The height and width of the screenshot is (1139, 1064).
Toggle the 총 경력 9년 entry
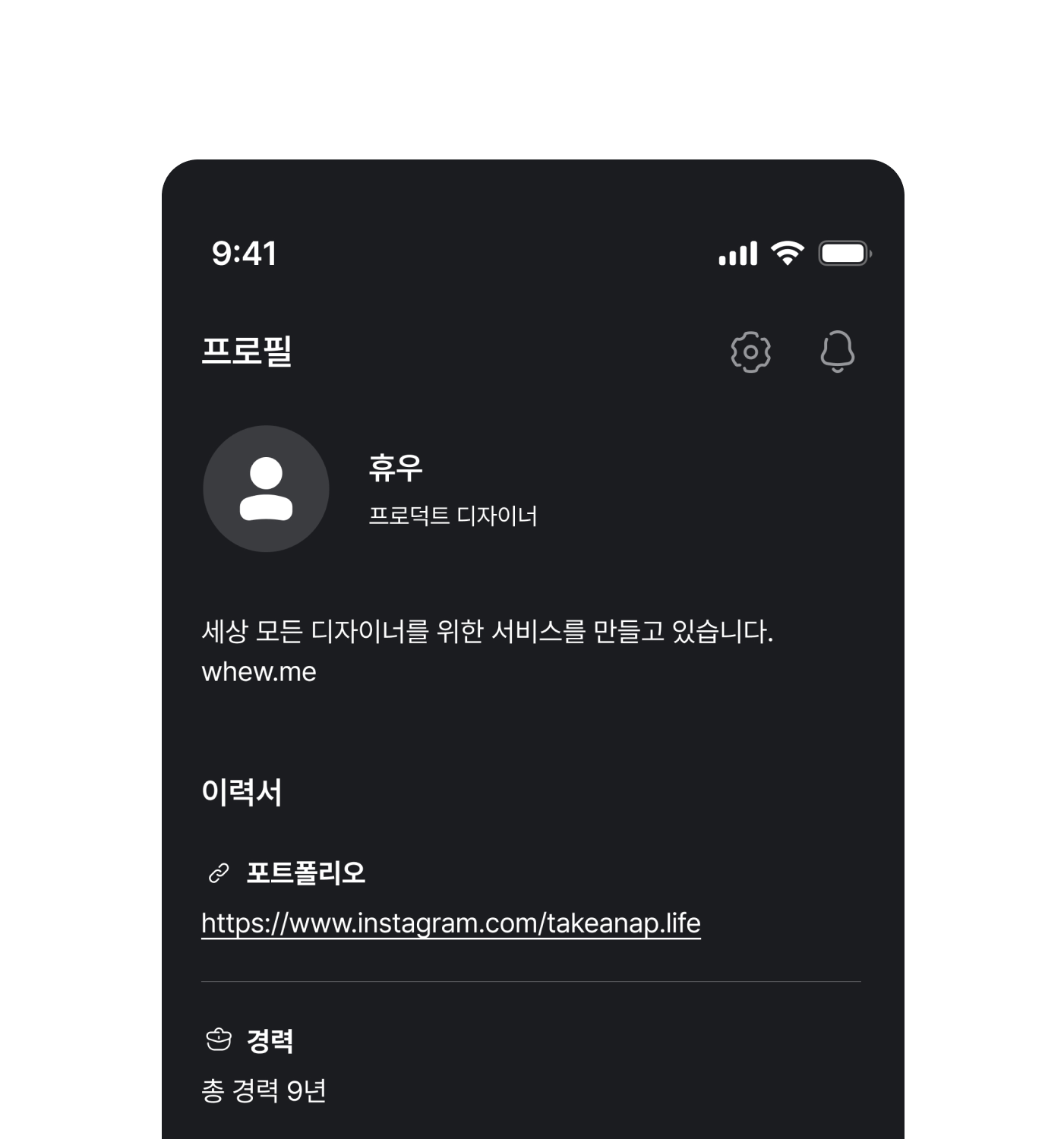pos(264,1088)
